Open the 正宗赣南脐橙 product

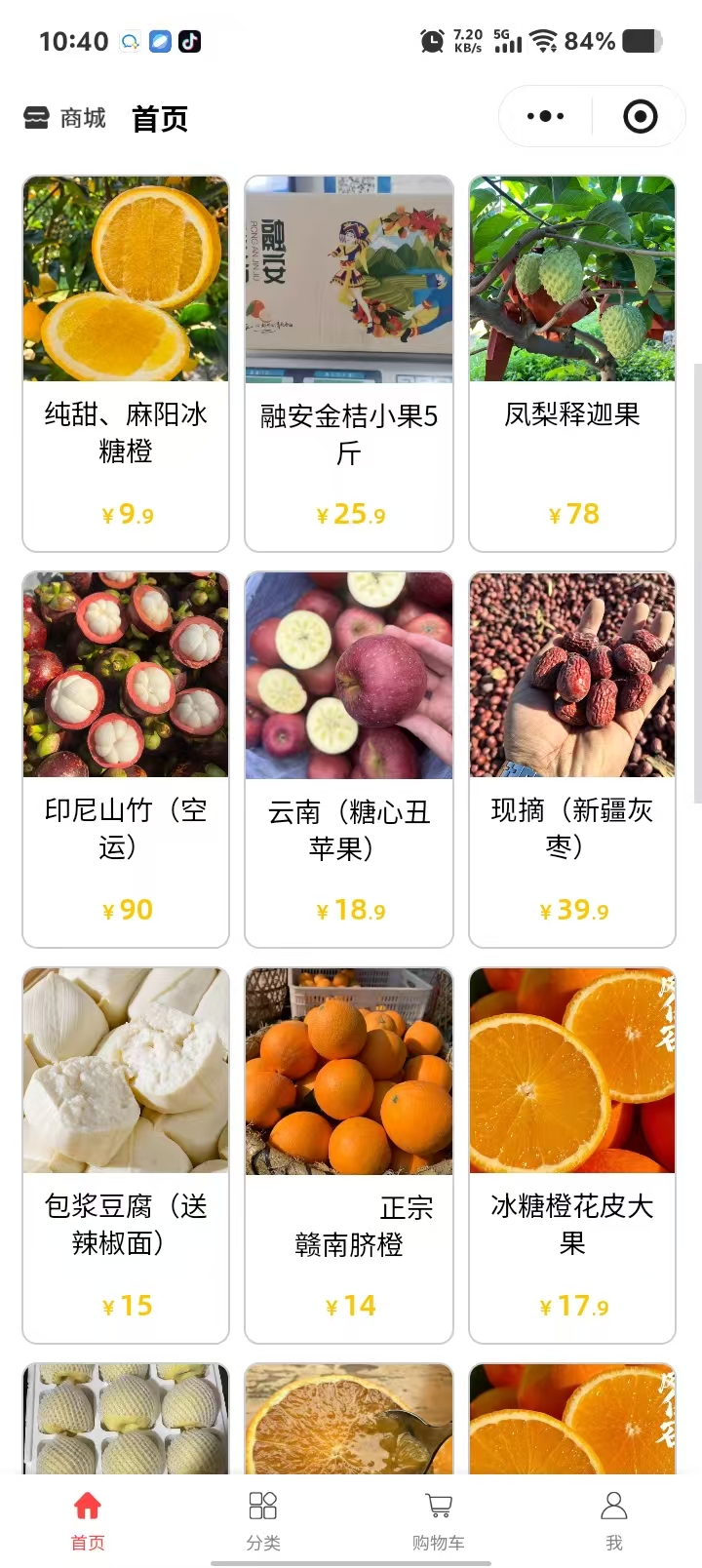(349, 1155)
